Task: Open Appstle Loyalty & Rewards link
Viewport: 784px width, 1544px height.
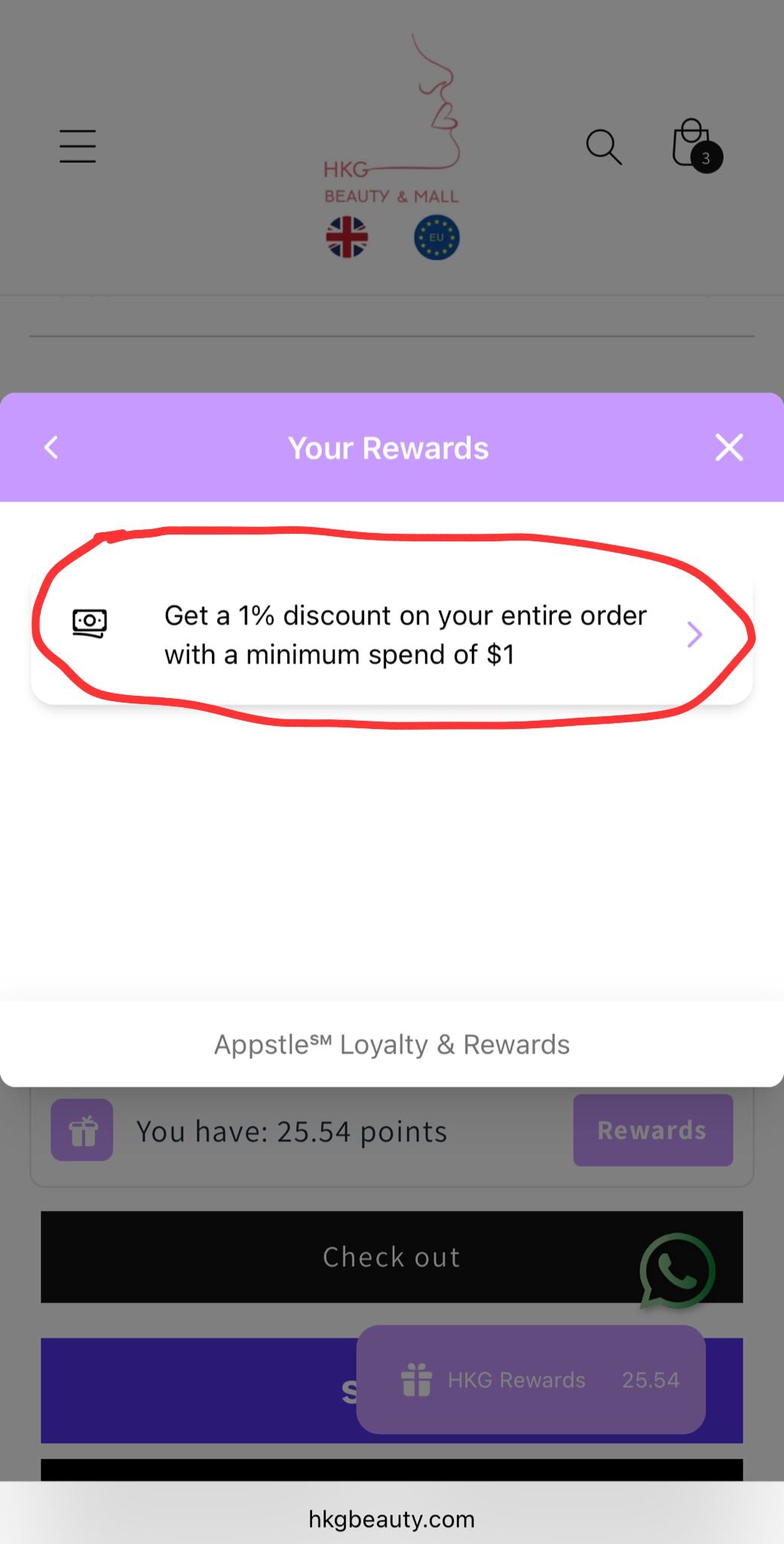Action: 392,1045
